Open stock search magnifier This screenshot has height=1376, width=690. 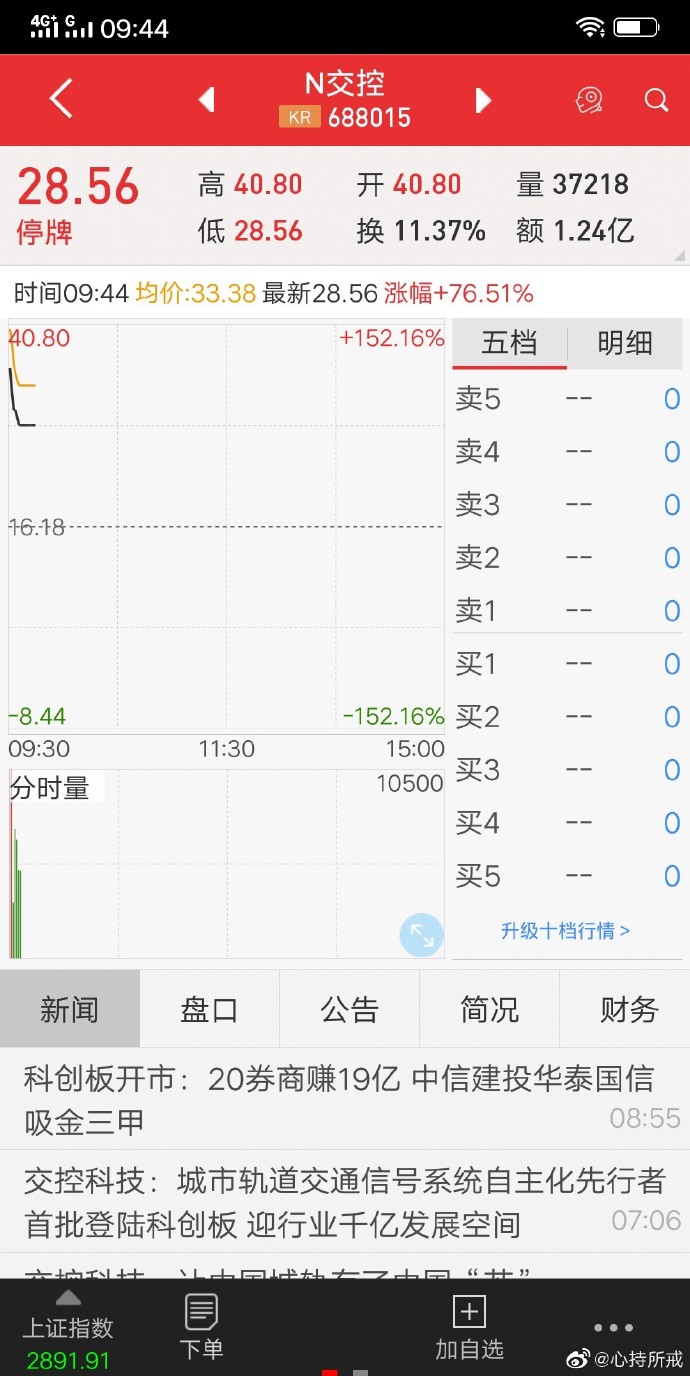[x=656, y=99]
